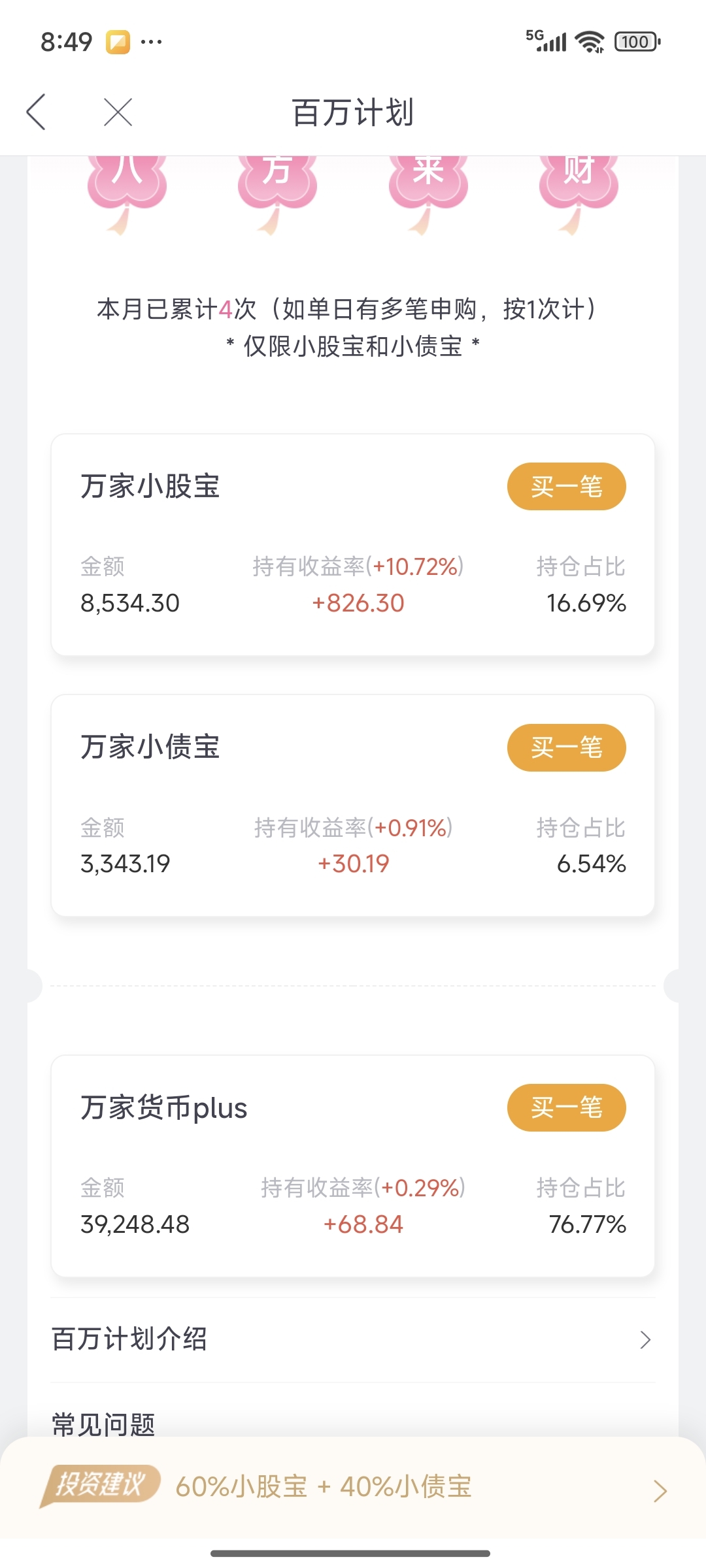Tap 买一笔 for 万家小股宝
Screen dimensions: 706x1568
[566, 487]
